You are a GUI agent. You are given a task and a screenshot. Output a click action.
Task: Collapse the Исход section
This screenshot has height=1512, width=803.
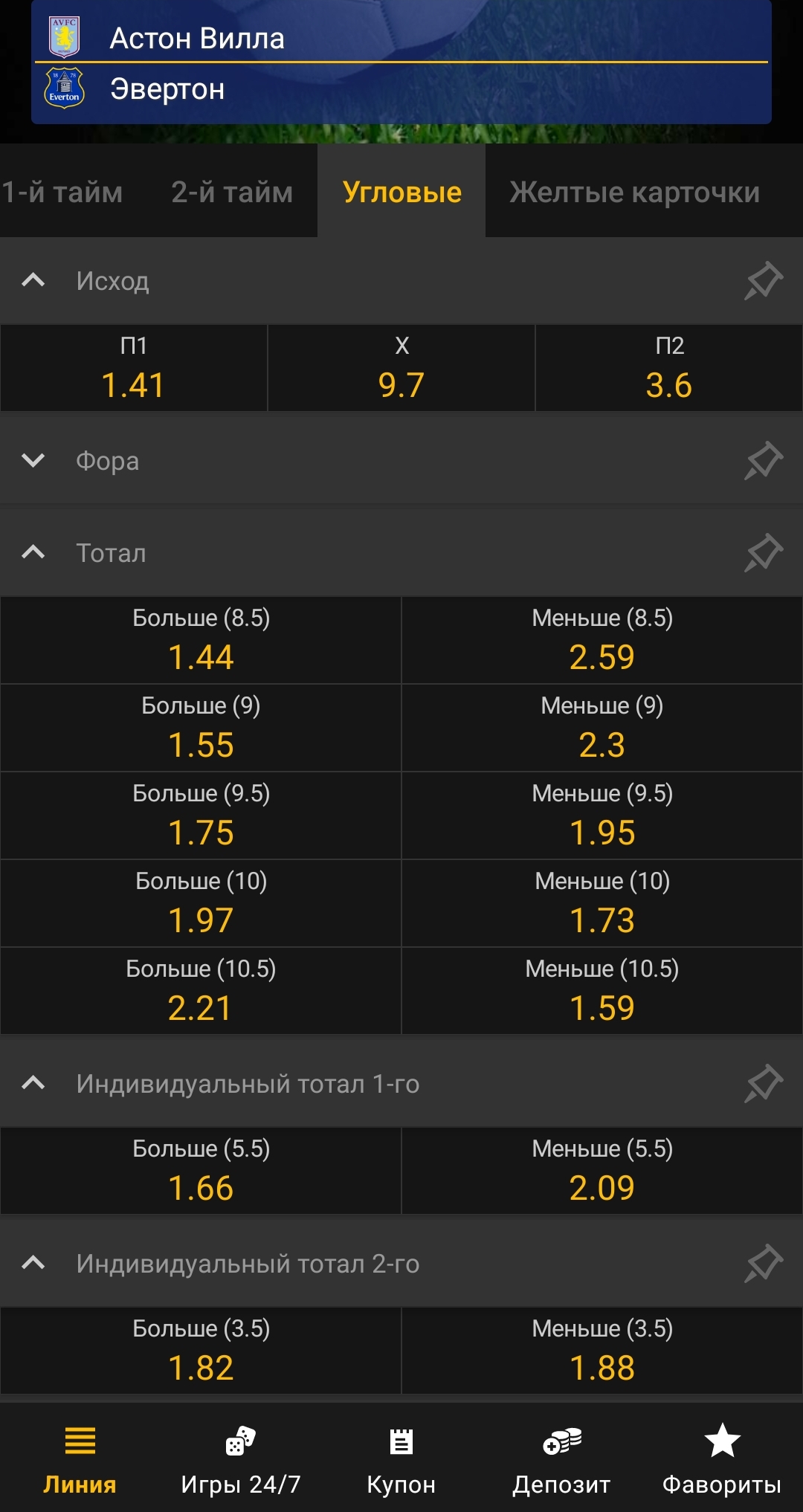pyautogui.click(x=33, y=281)
